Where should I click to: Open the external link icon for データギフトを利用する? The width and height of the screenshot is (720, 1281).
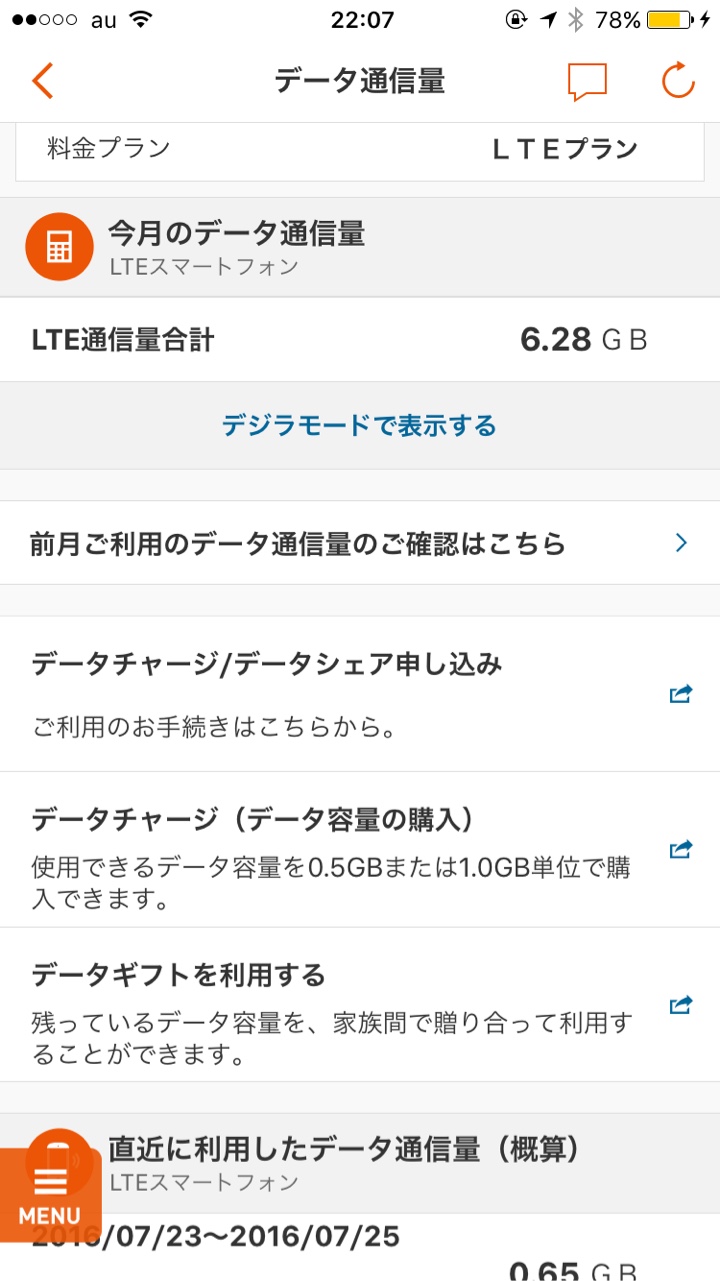pyautogui.click(x=681, y=1005)
